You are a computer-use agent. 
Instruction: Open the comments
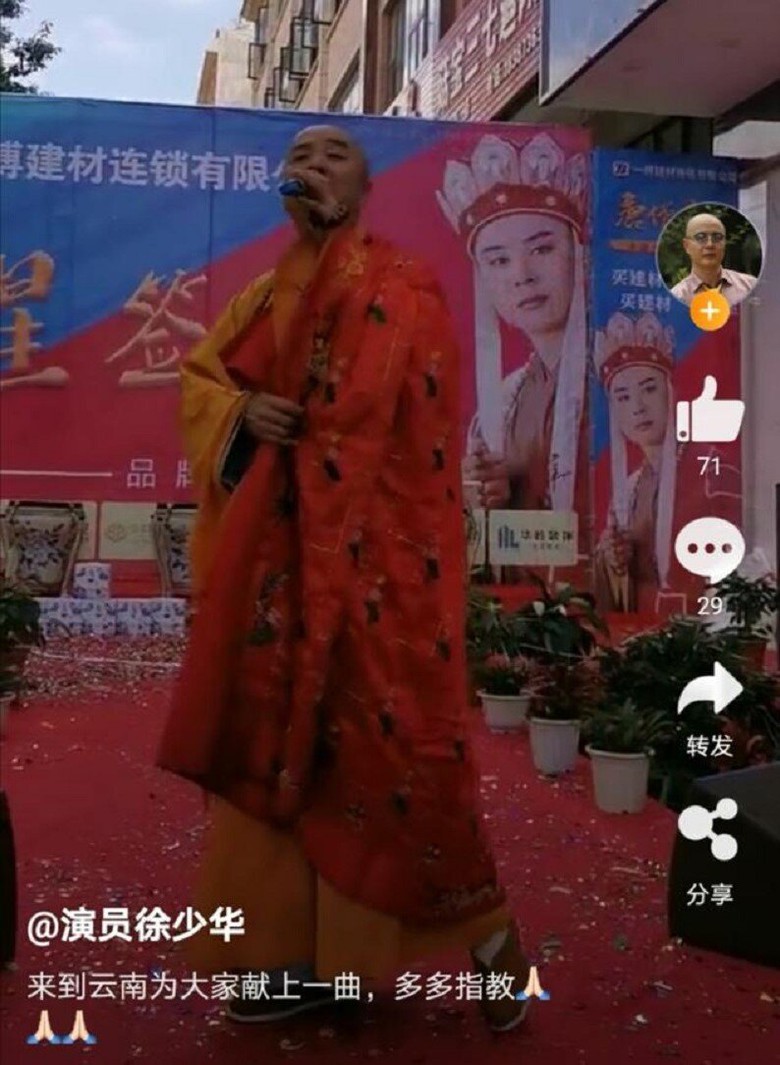[x=709, y=550]
